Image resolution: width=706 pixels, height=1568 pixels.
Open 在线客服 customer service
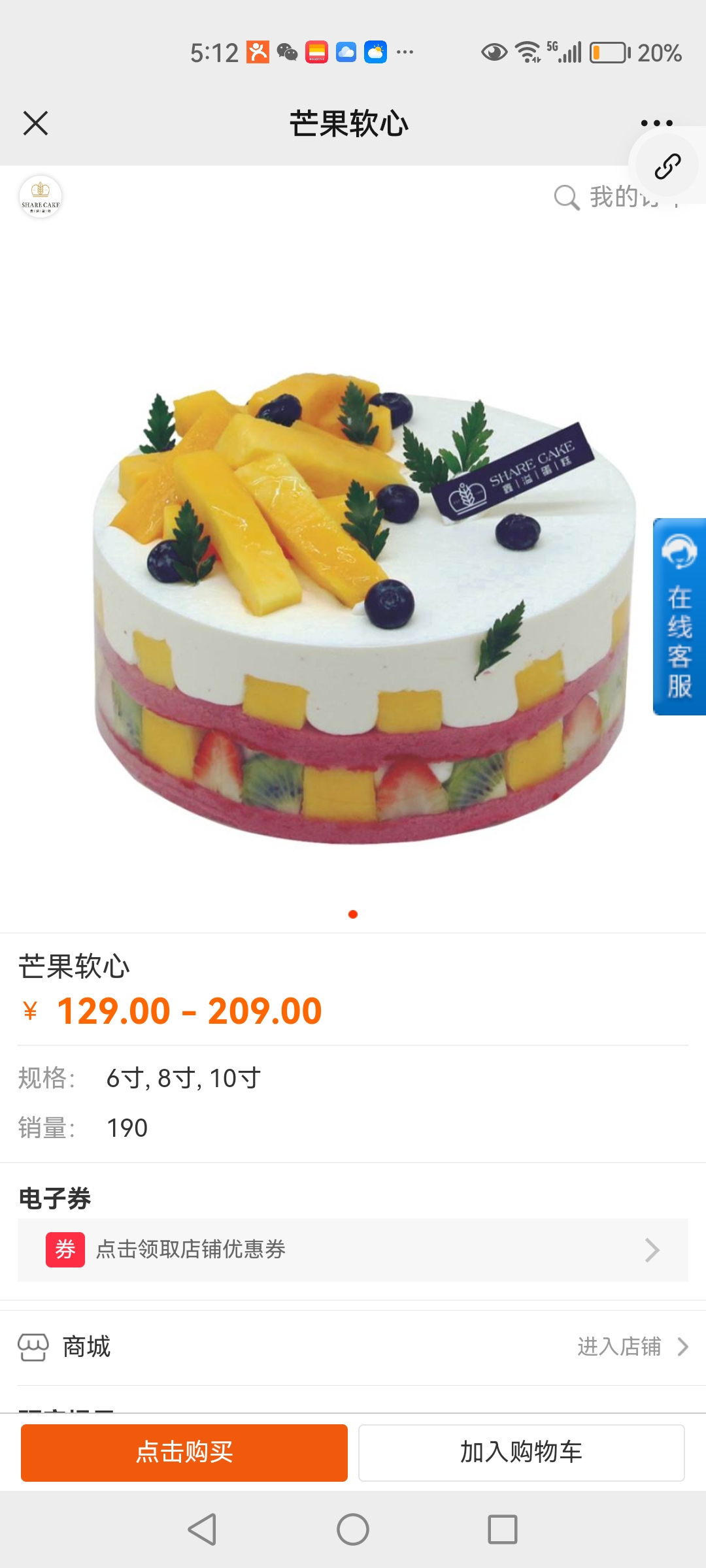(679, 616)
